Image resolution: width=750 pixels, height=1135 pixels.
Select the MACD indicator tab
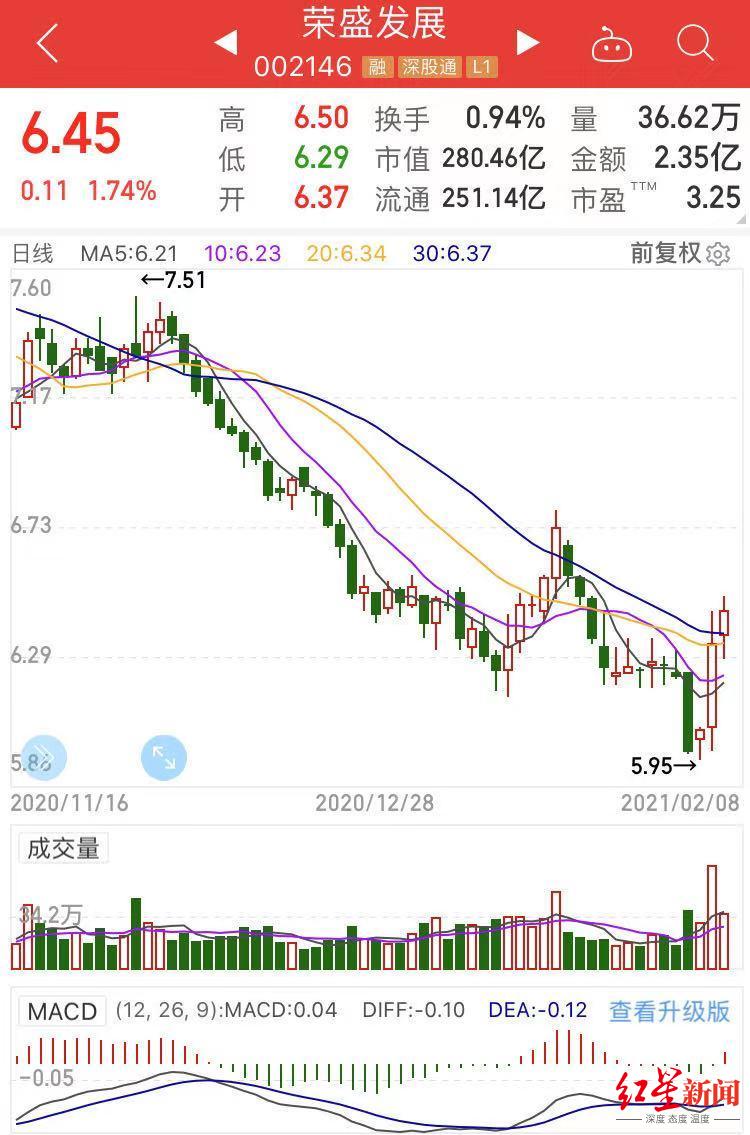coord(61,1011)
